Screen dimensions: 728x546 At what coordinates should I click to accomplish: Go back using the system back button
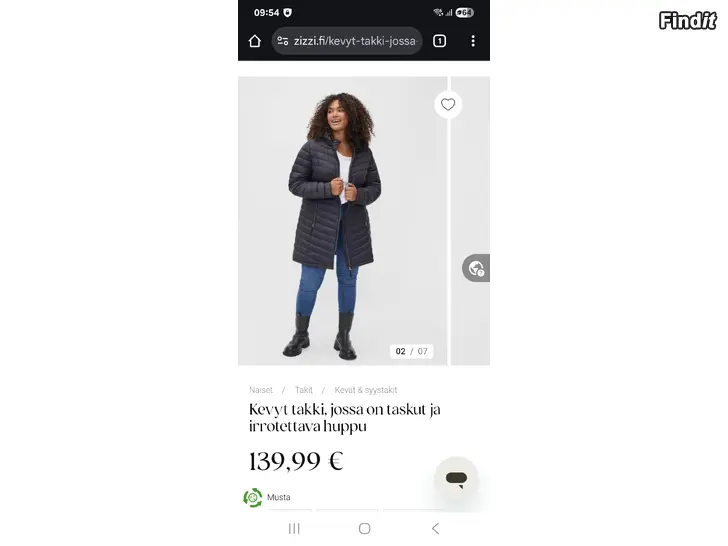coord(435,528)
